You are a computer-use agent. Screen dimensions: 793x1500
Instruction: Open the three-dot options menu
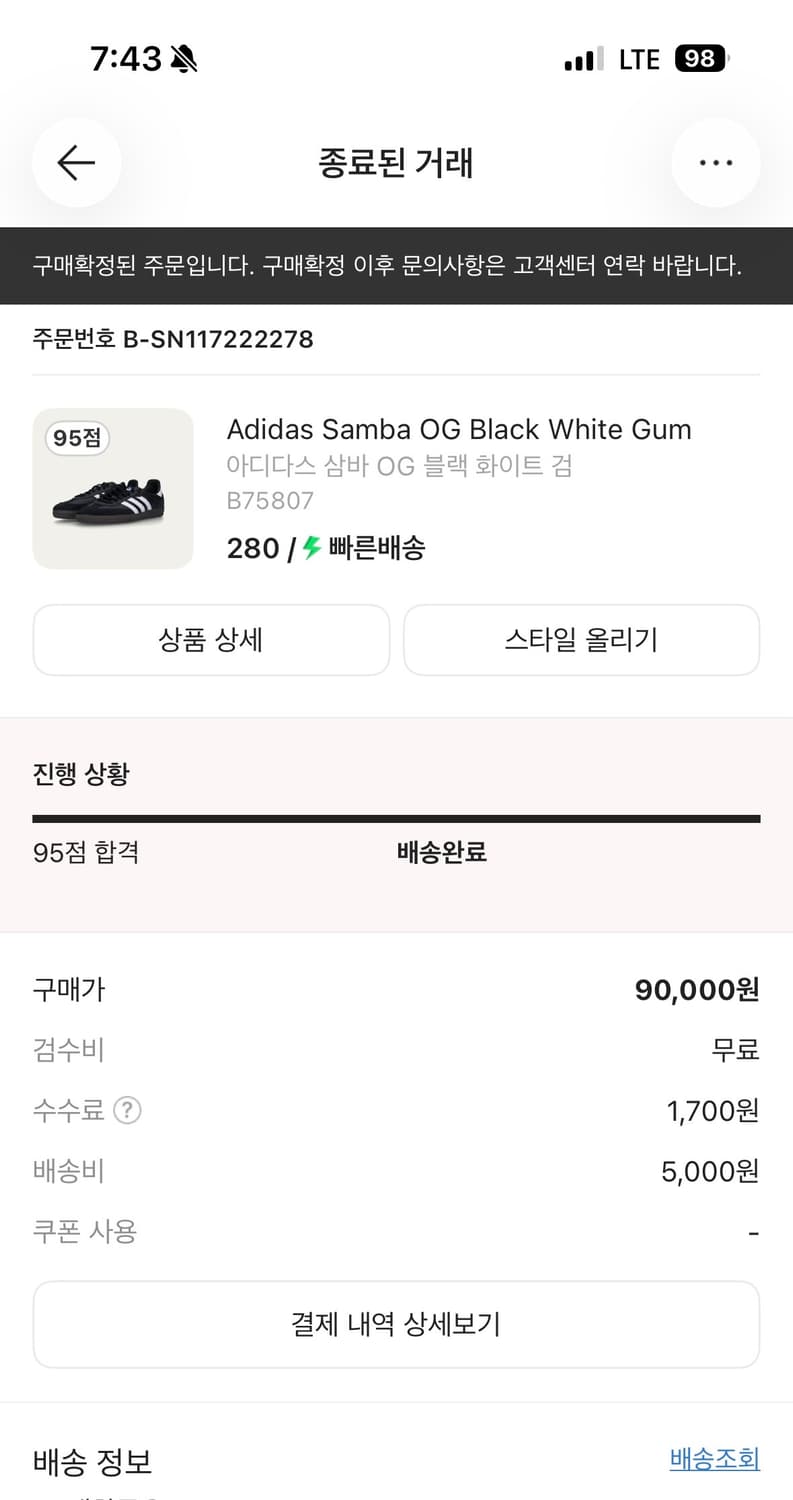pyautogui.click(x=716, y=162)
